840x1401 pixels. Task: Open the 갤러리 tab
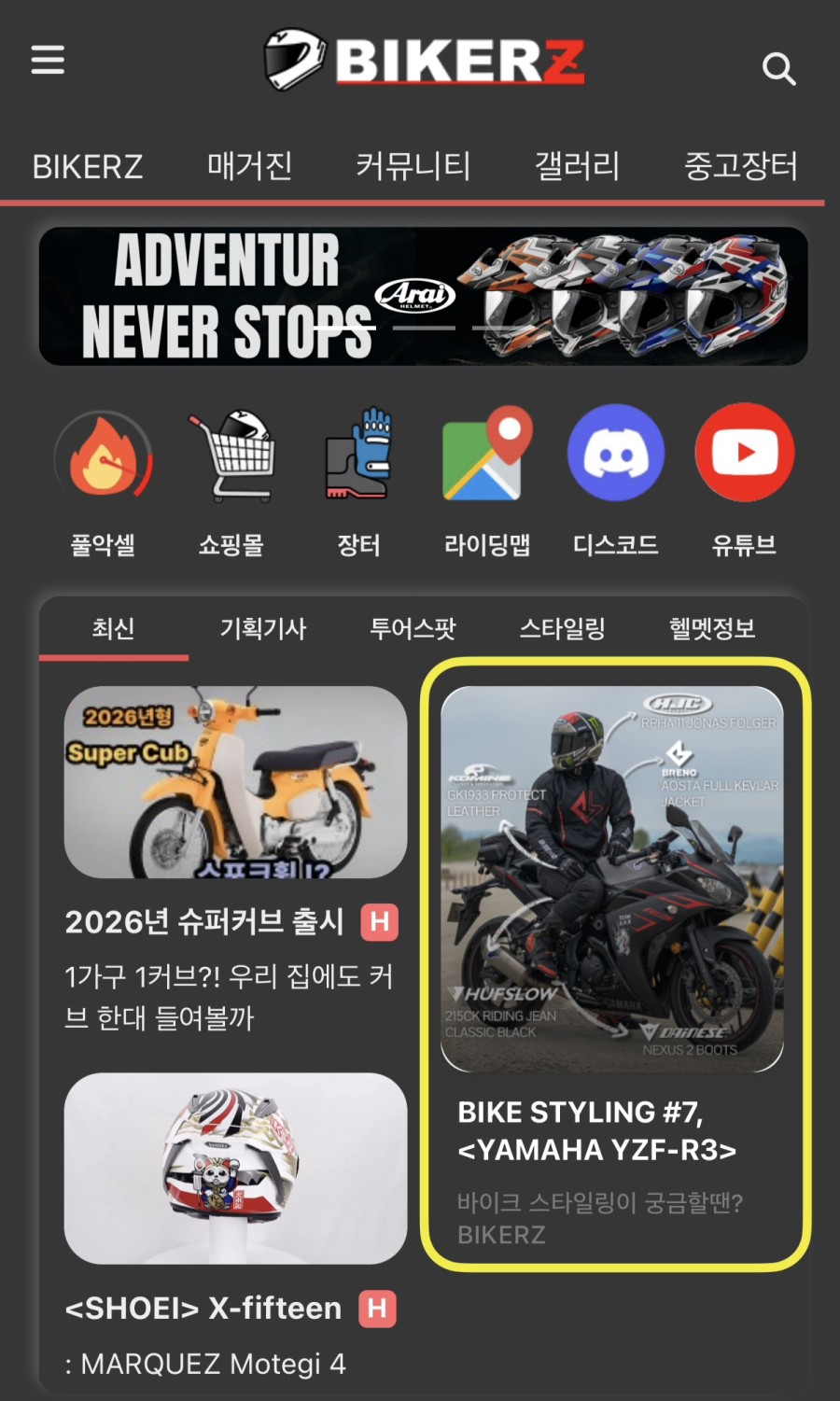click(577, 166)
